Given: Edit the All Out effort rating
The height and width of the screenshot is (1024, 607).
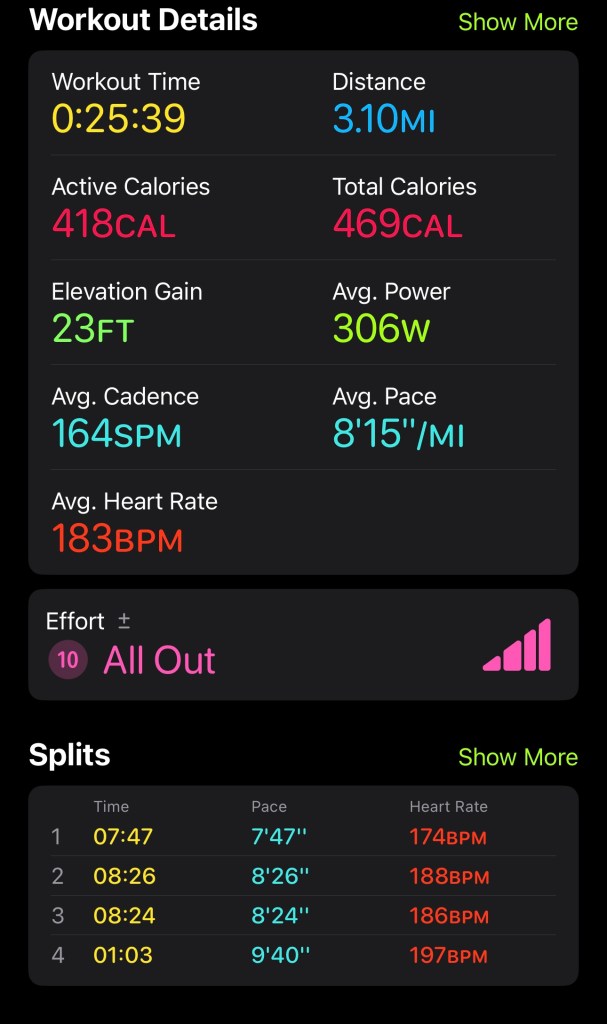Looking at the screenshot, I should coord(302,644).
